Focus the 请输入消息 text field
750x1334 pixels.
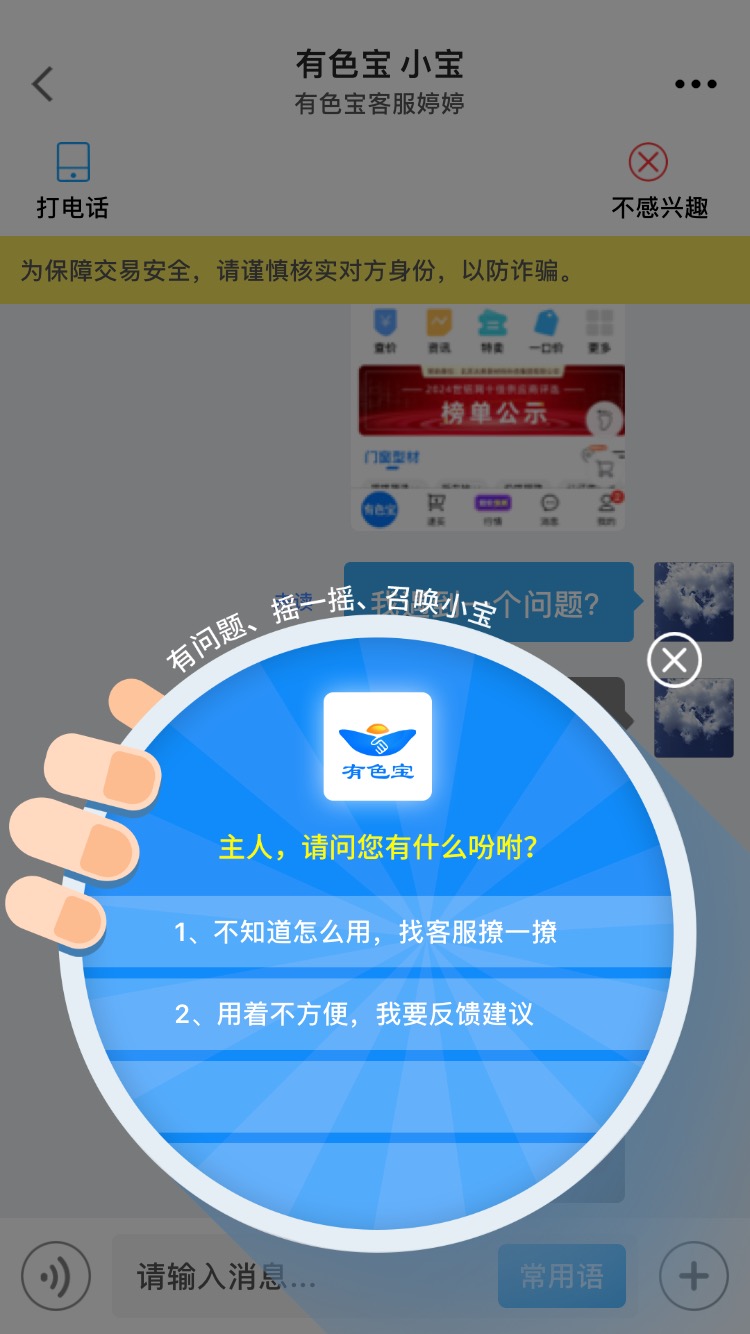tap(305, 1276)
